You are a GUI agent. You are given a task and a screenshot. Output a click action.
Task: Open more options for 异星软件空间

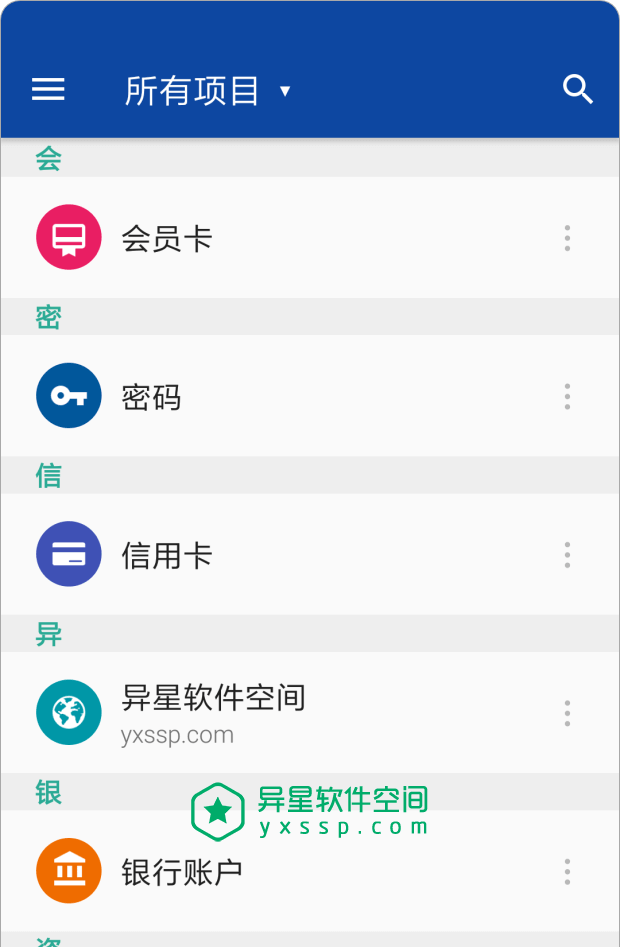[567, 713]
